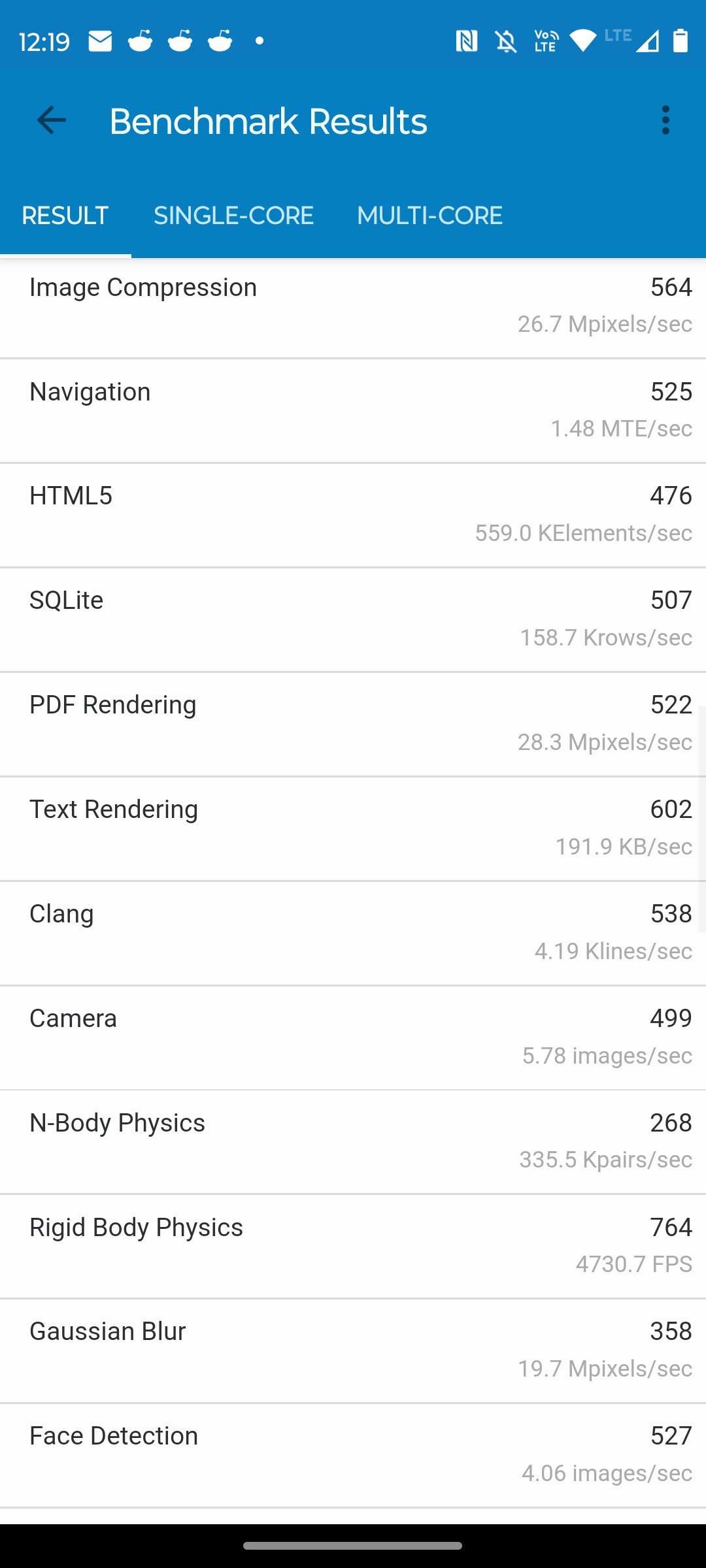Switch to the MULTI-CORE tab

[429, 216]
